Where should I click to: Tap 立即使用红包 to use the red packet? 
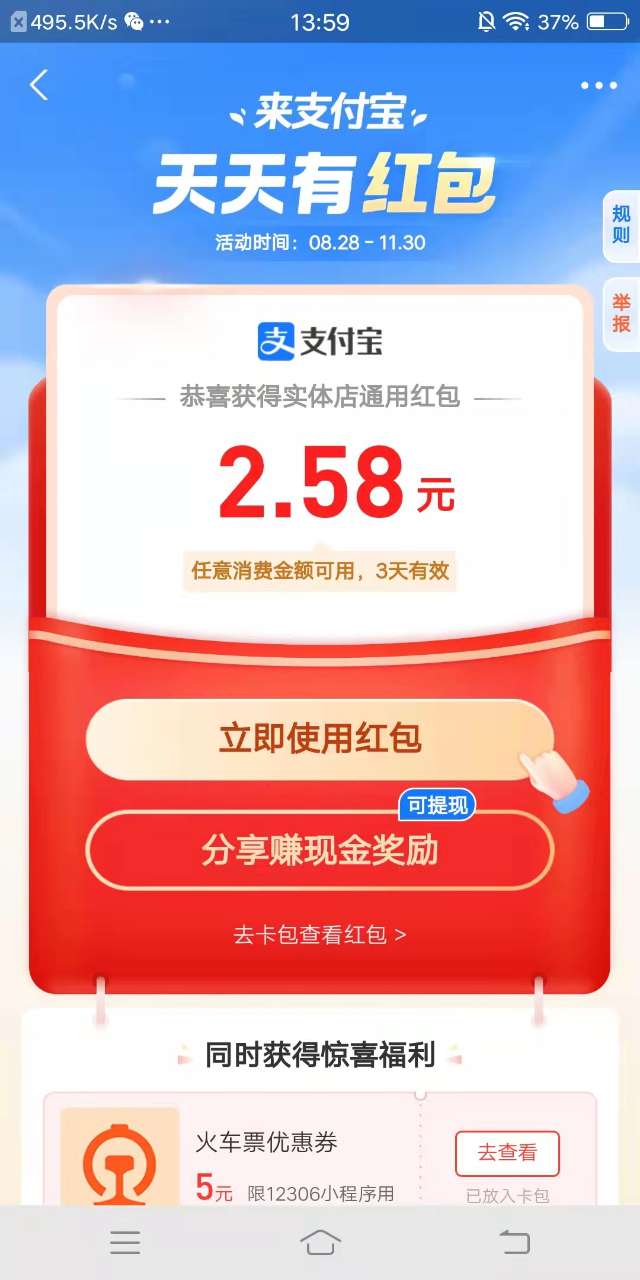click(319, 739)
